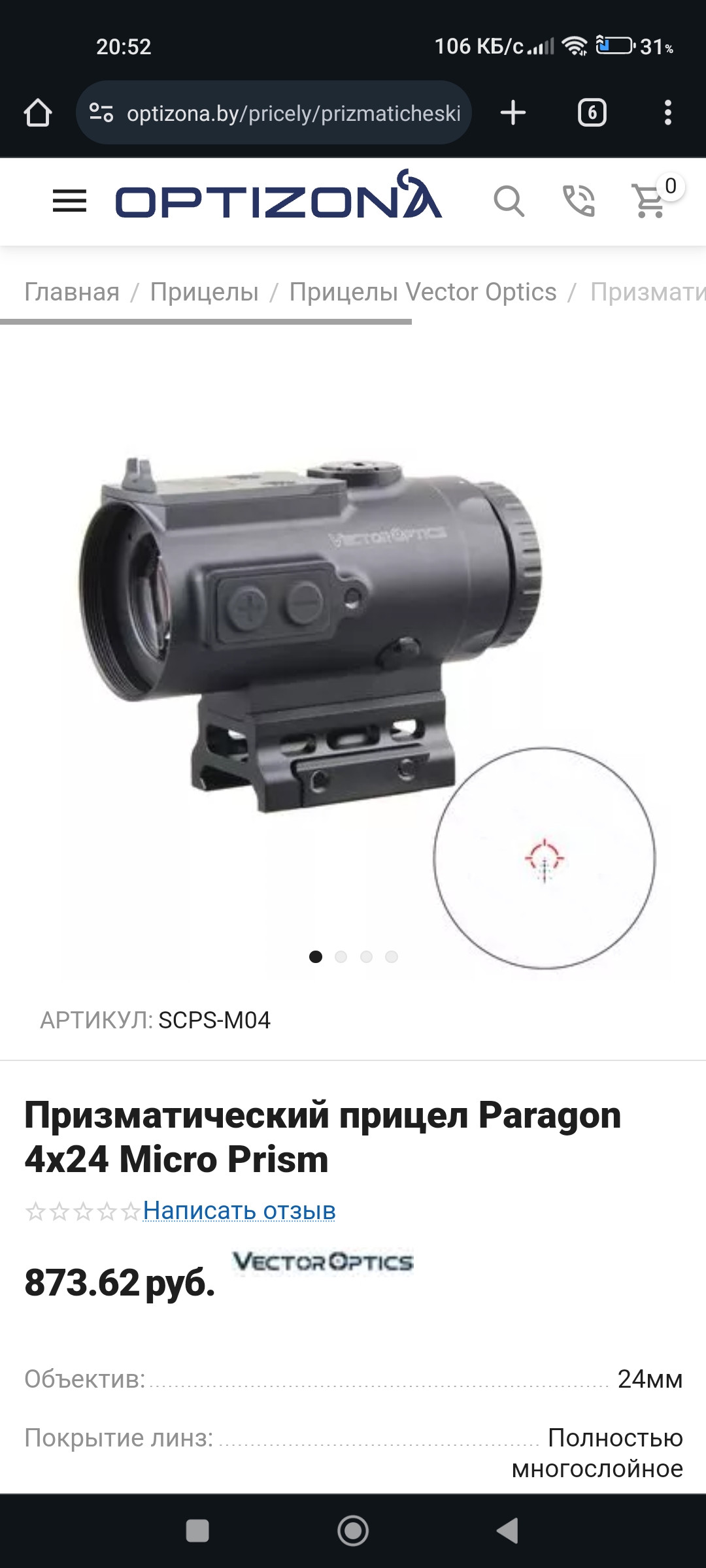This screenshot has width=706, height=1568.
Task: Select the second image carousel dot
Action: pos(341,957)
